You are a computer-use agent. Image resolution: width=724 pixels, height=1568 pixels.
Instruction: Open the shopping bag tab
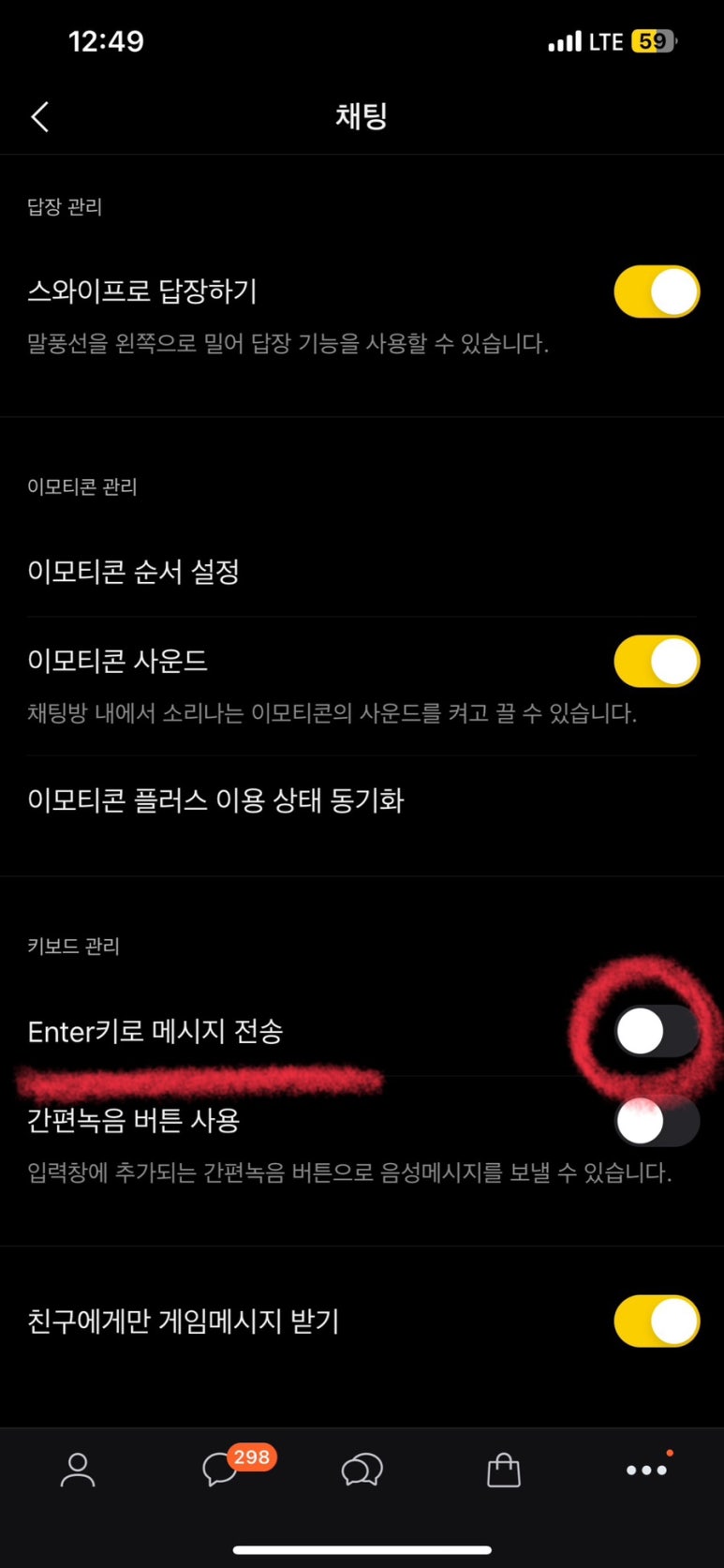[x=503, y=1470]
